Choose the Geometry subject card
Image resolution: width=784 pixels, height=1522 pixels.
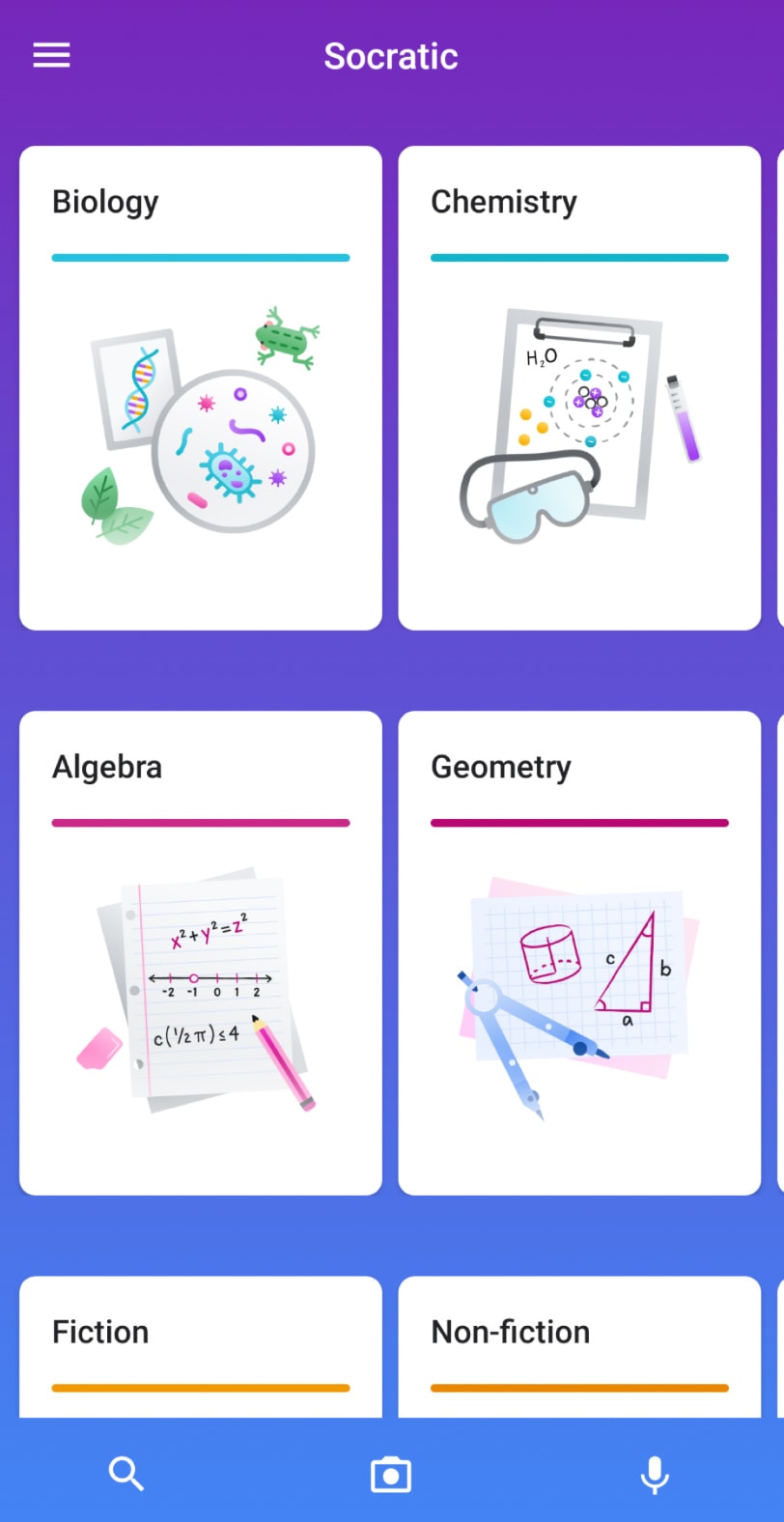[x=579, y=952]
